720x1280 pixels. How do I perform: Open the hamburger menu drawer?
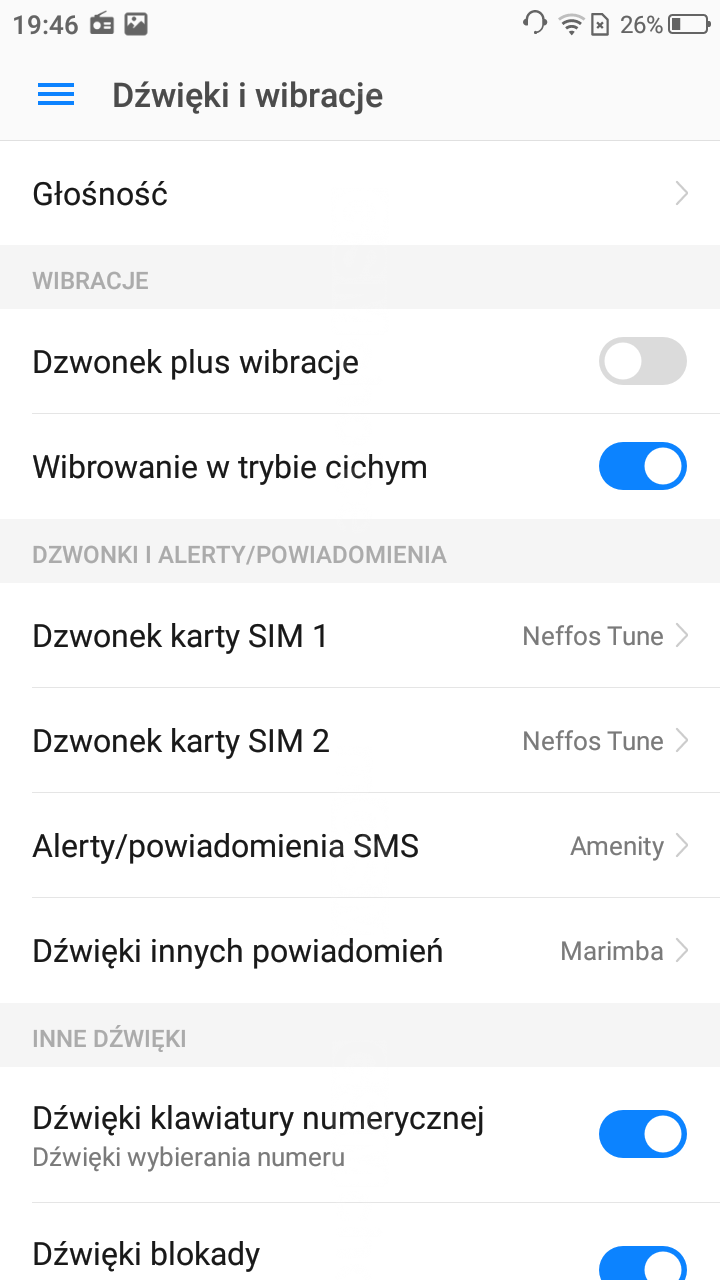coord(56,94)
